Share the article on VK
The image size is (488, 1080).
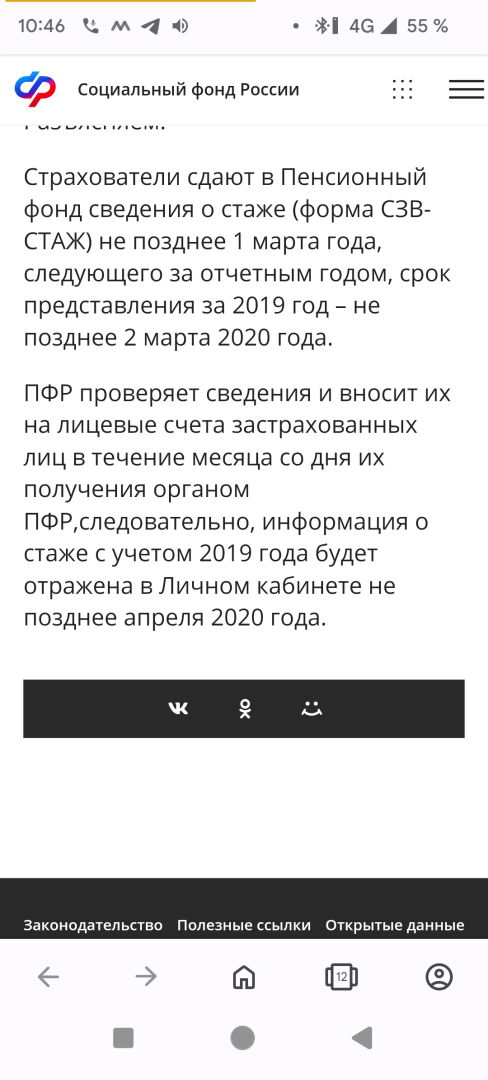[x=178, y=708]
